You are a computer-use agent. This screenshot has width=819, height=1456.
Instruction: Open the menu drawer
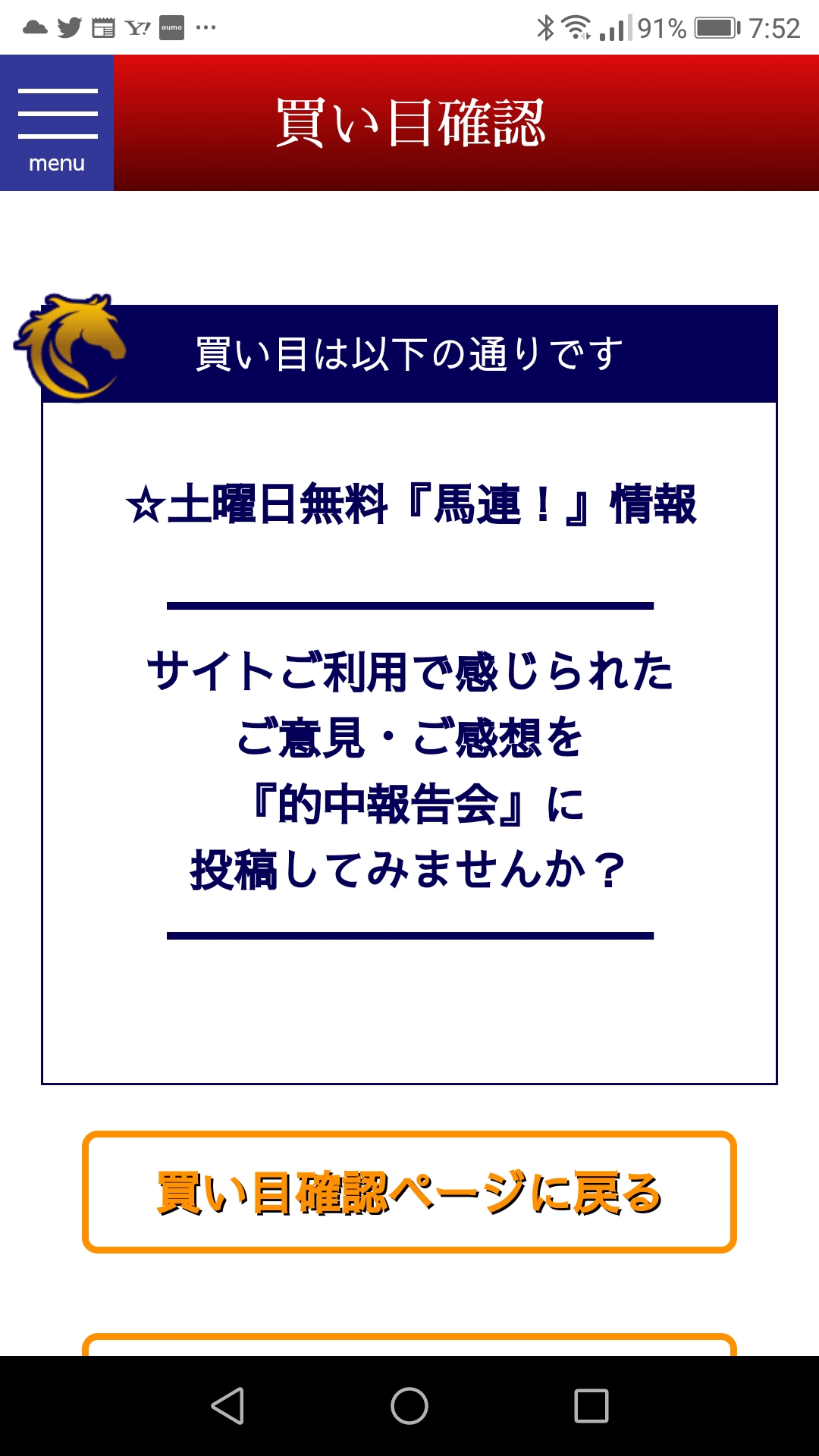pos(57,123)
